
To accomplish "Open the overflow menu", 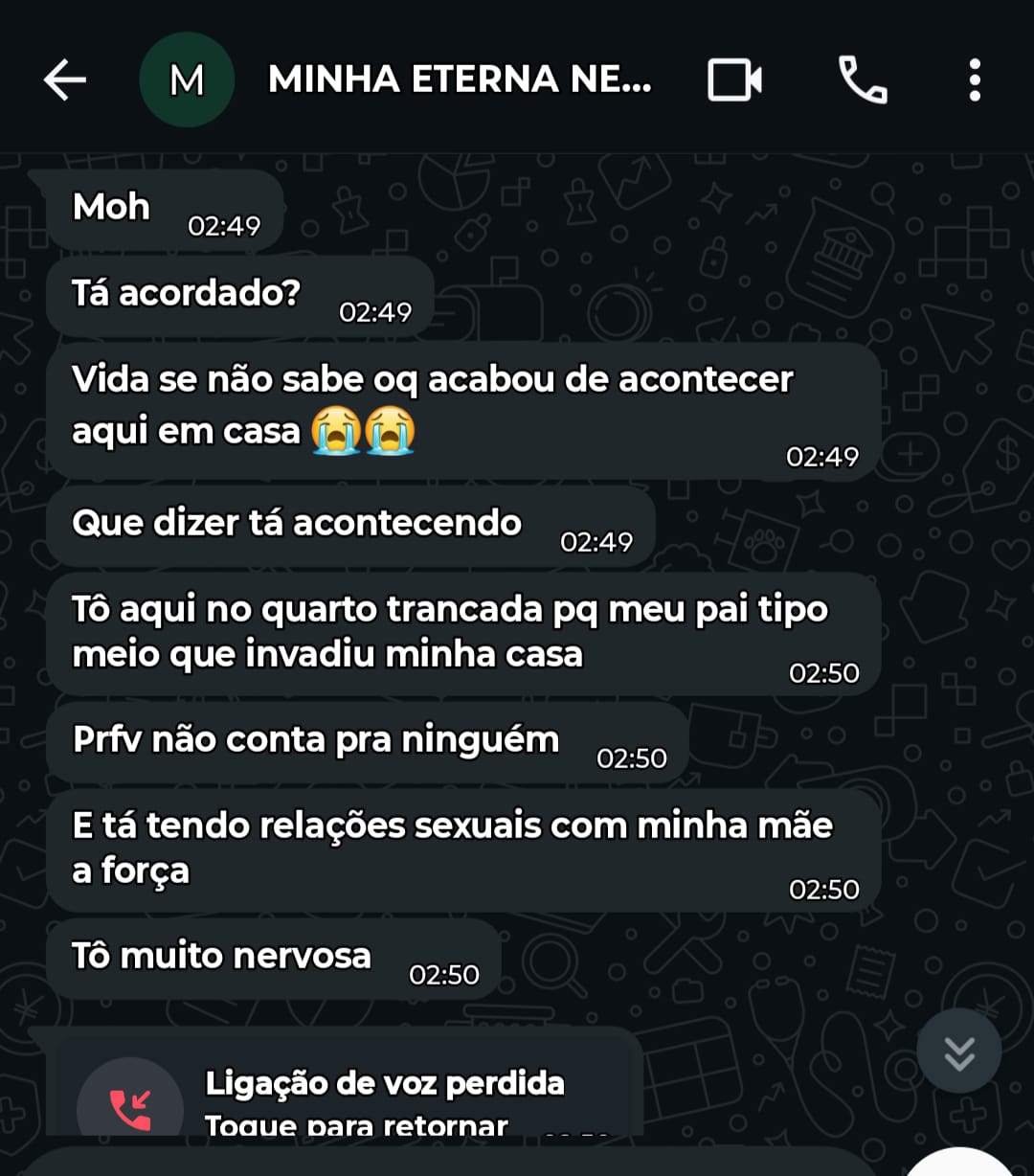I will coord(975,80).
